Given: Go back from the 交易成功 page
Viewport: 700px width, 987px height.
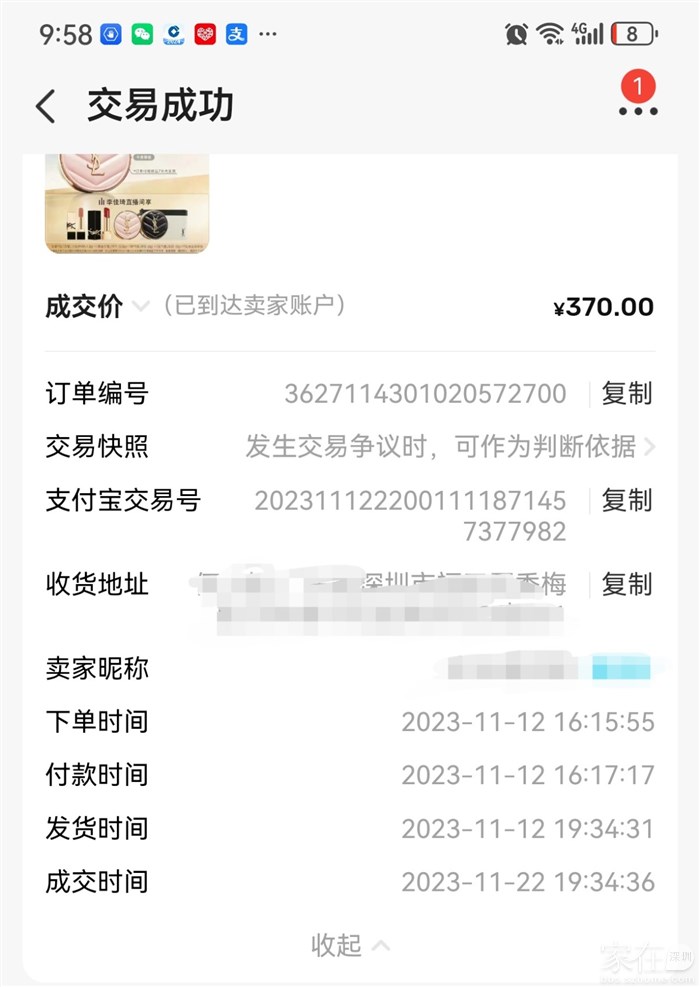Looking at the screenshot, I should (46, 106).
